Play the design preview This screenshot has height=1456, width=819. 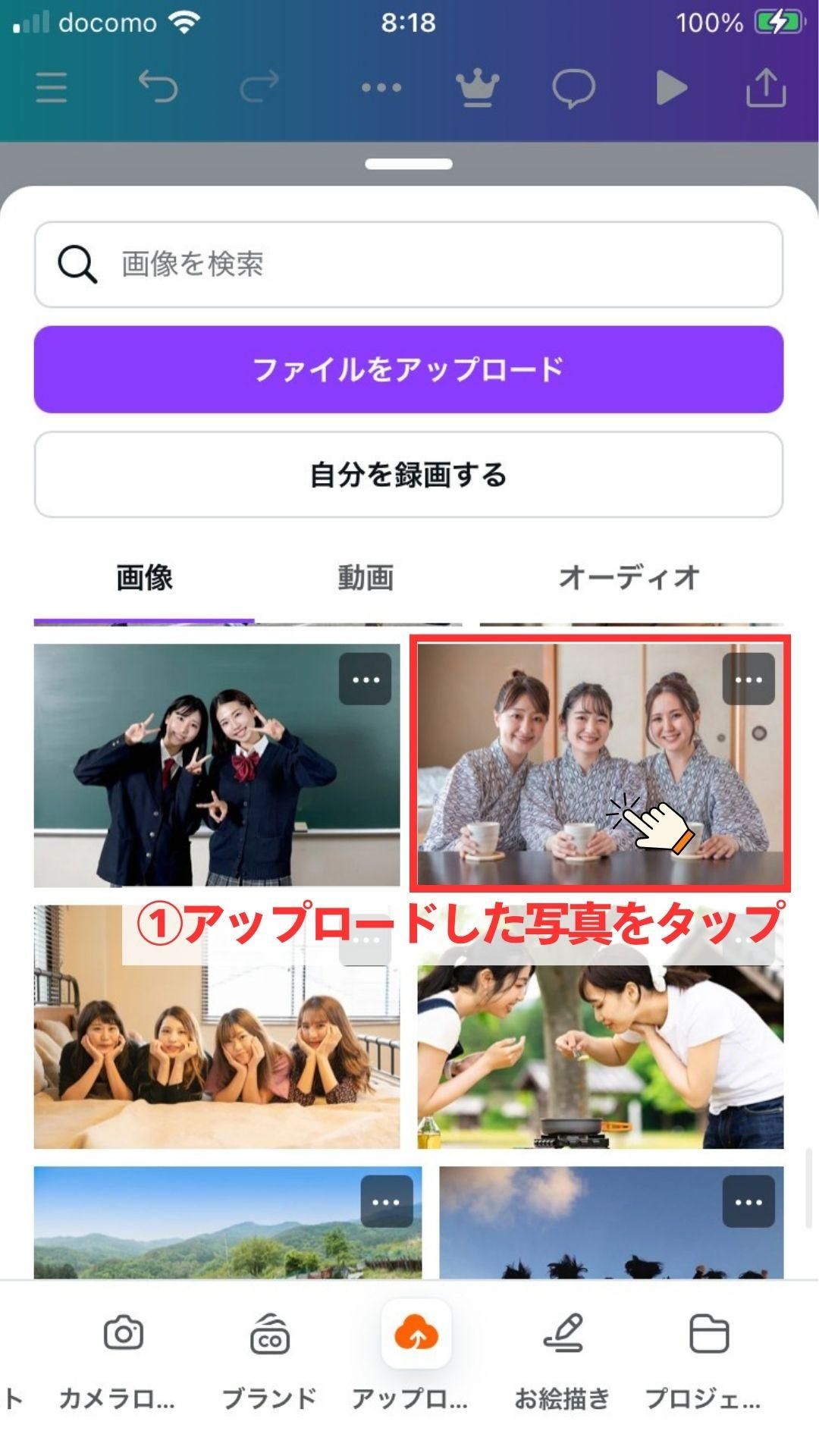671,88
